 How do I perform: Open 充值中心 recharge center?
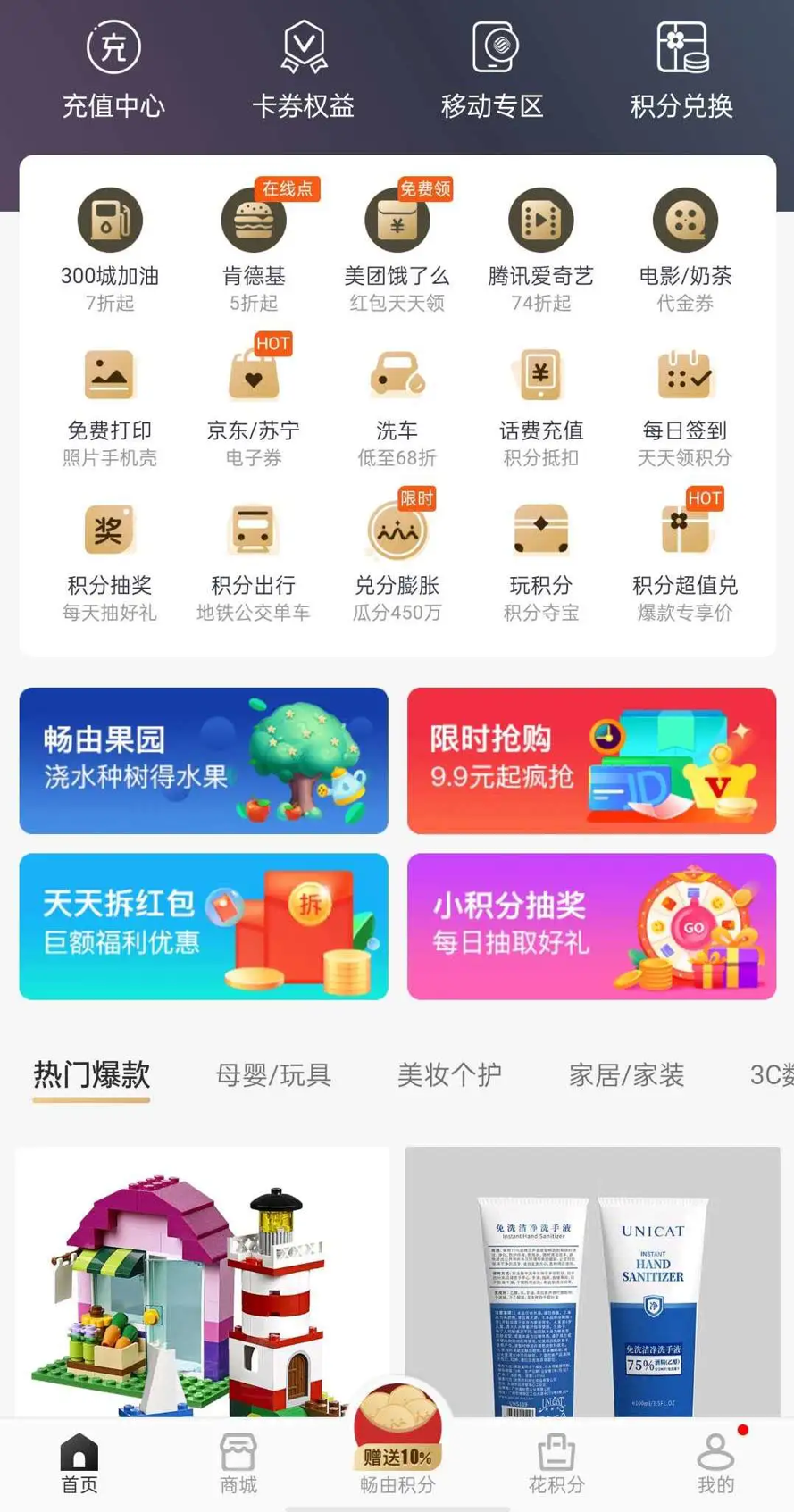(x=113, y=71)
